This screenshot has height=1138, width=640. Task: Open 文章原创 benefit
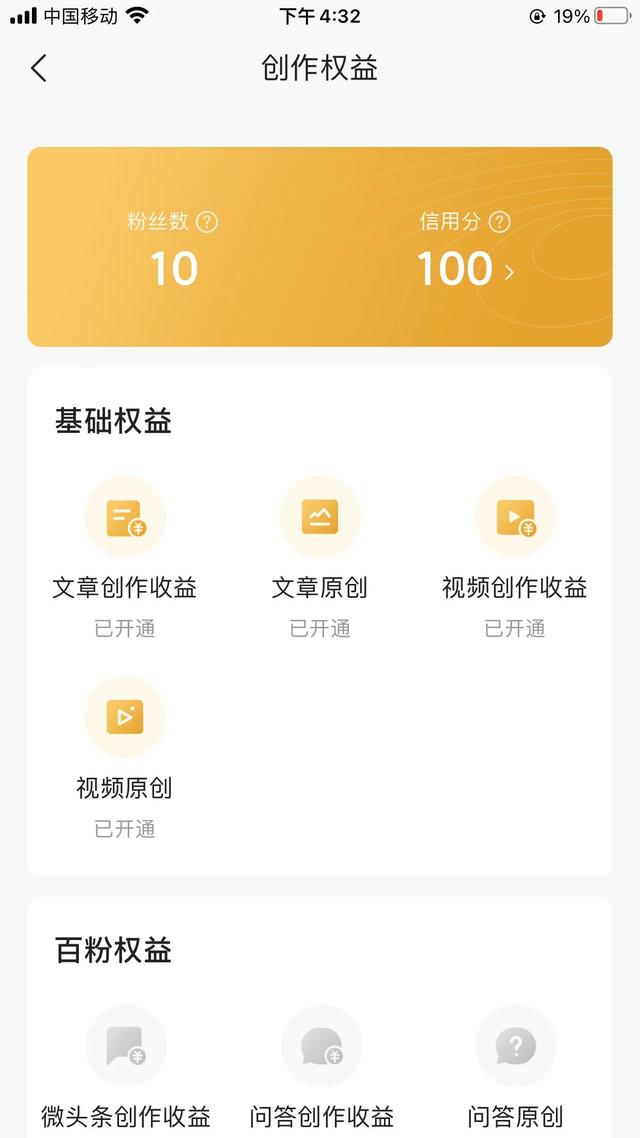pos(320,518)
